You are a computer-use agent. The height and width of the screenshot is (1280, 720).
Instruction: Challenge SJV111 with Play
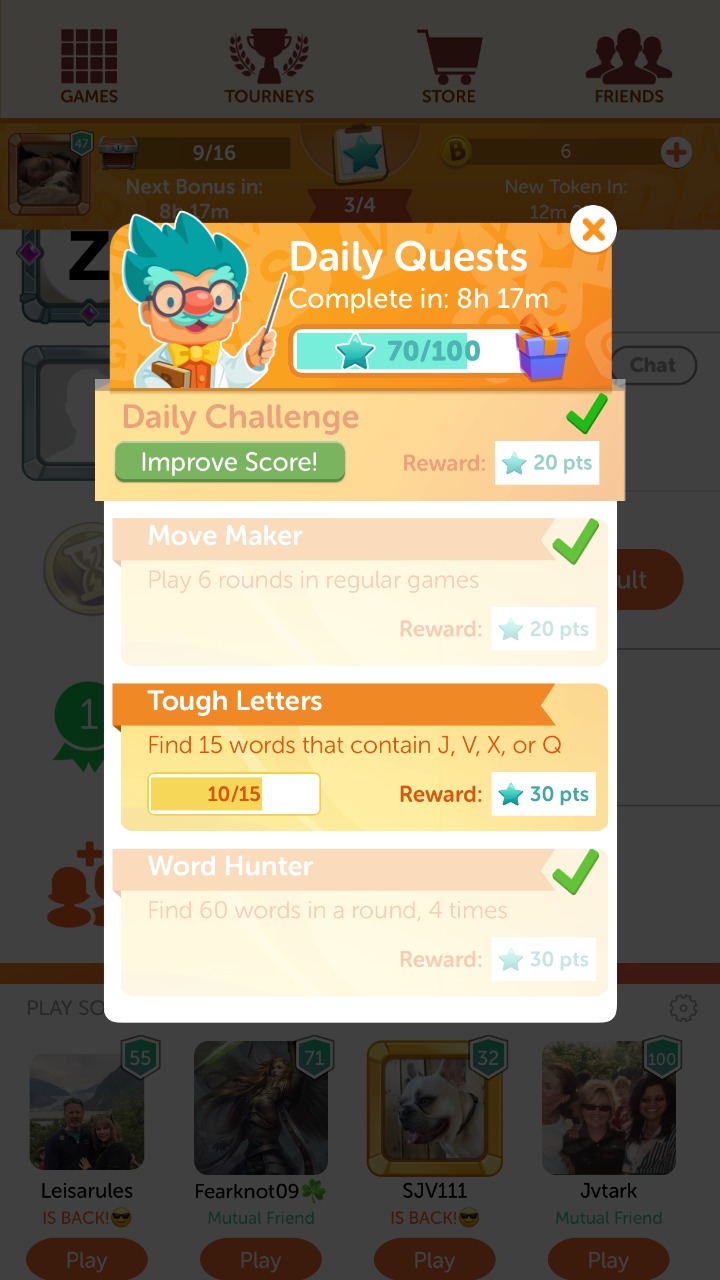pos(434,1260)
